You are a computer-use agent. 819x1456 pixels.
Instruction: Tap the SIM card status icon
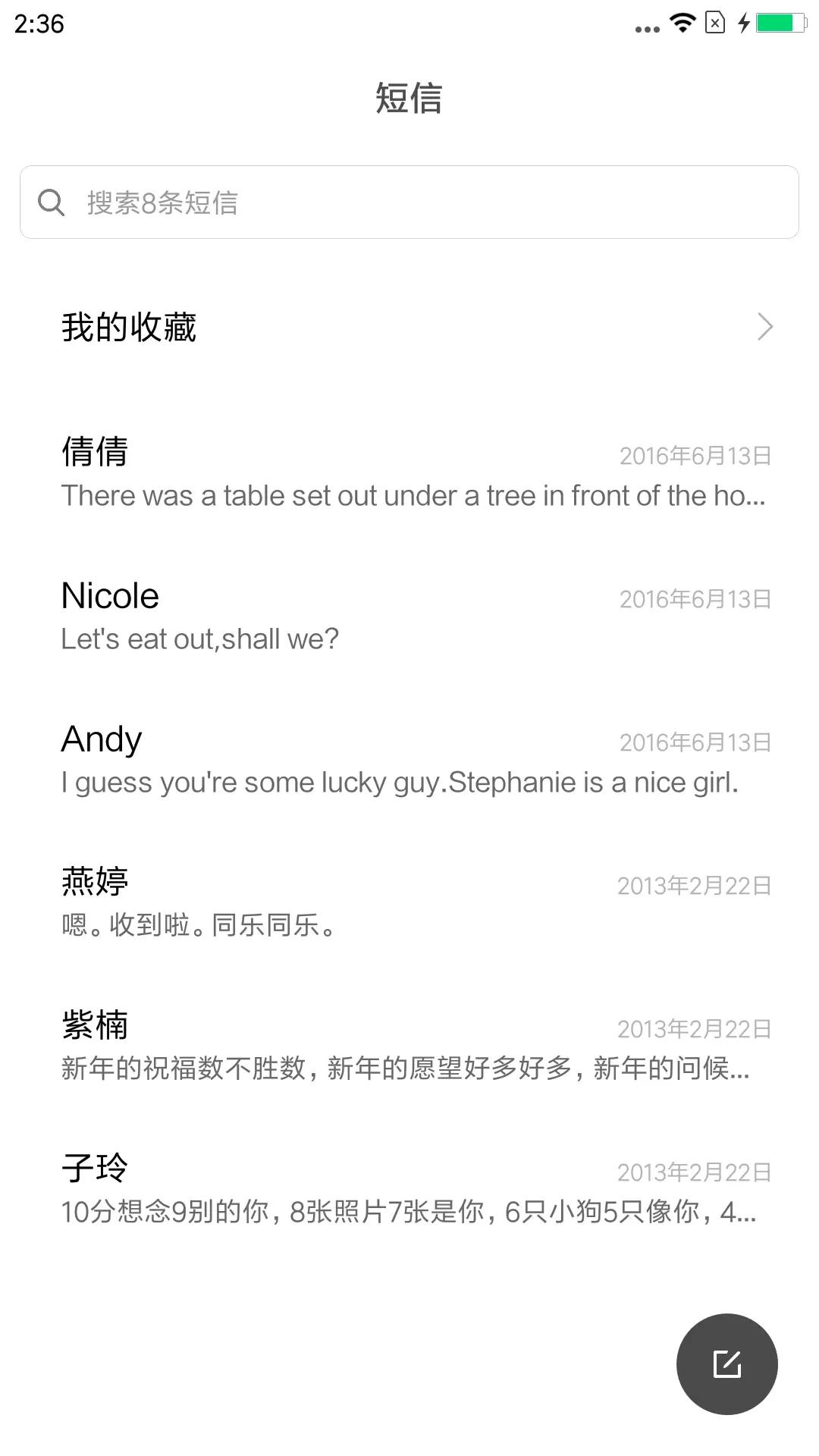[x=714, y=23]
